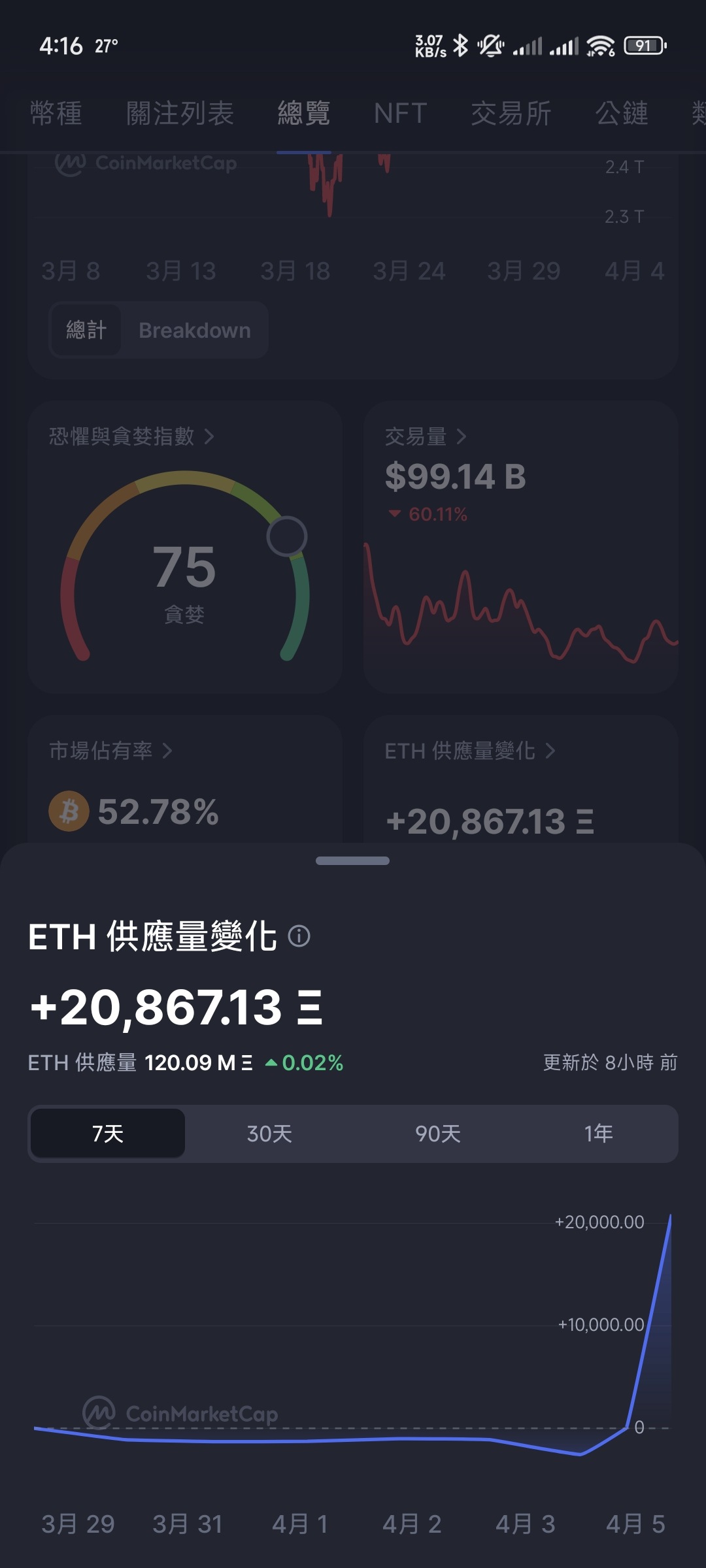Switch market cap chart to Breakdown

(195, 331)
